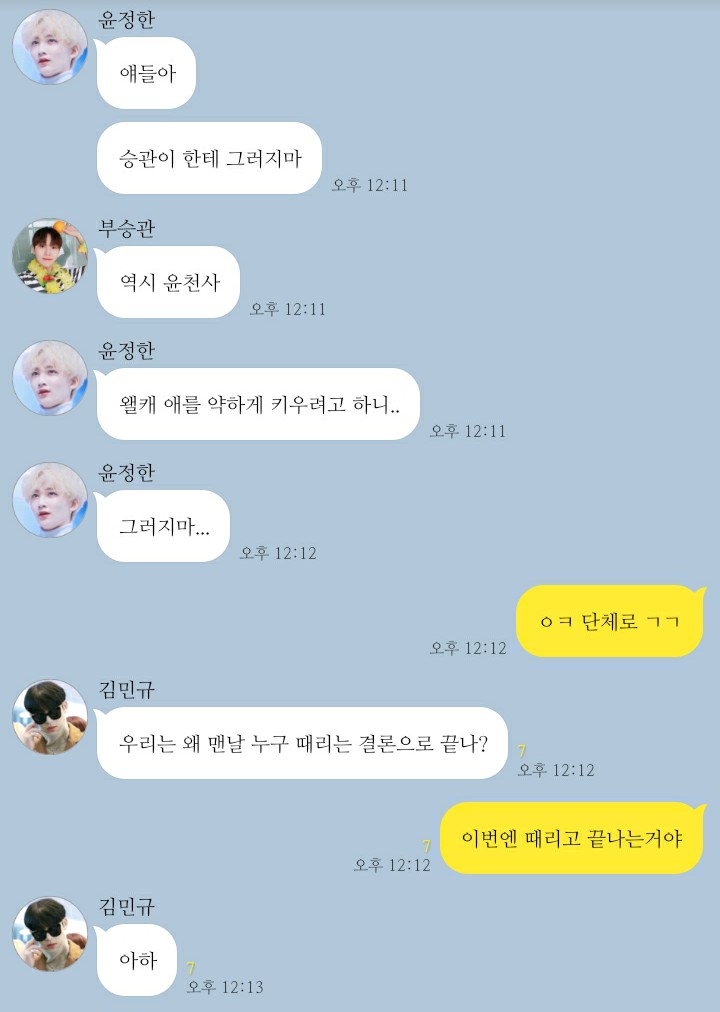720x1012 pixels.
Task: Open 윤정한's profile picture beside the 얘들아 message
Action: coord(50,47)
